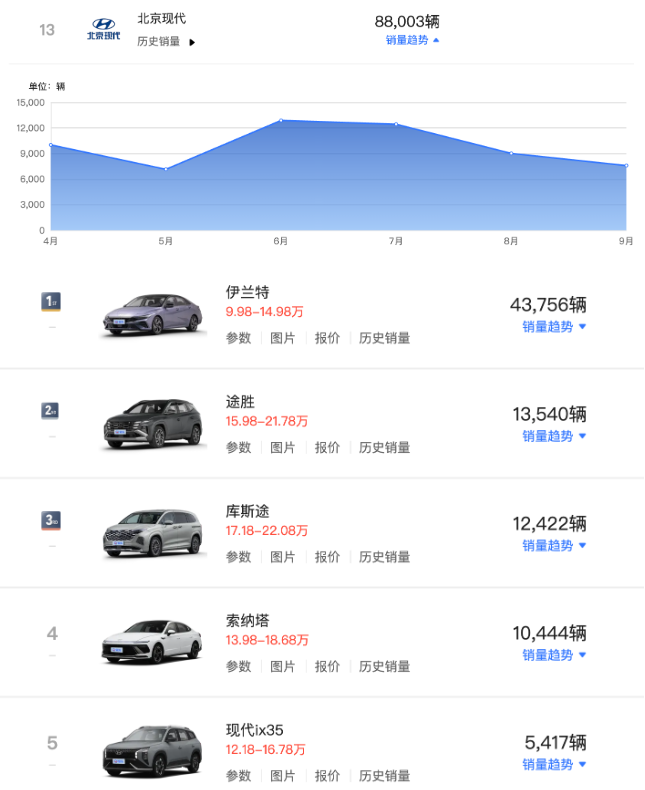Check 报价 for 伊兰特
645x790 pixels.
pyautogui.click(x=327, y=338)
